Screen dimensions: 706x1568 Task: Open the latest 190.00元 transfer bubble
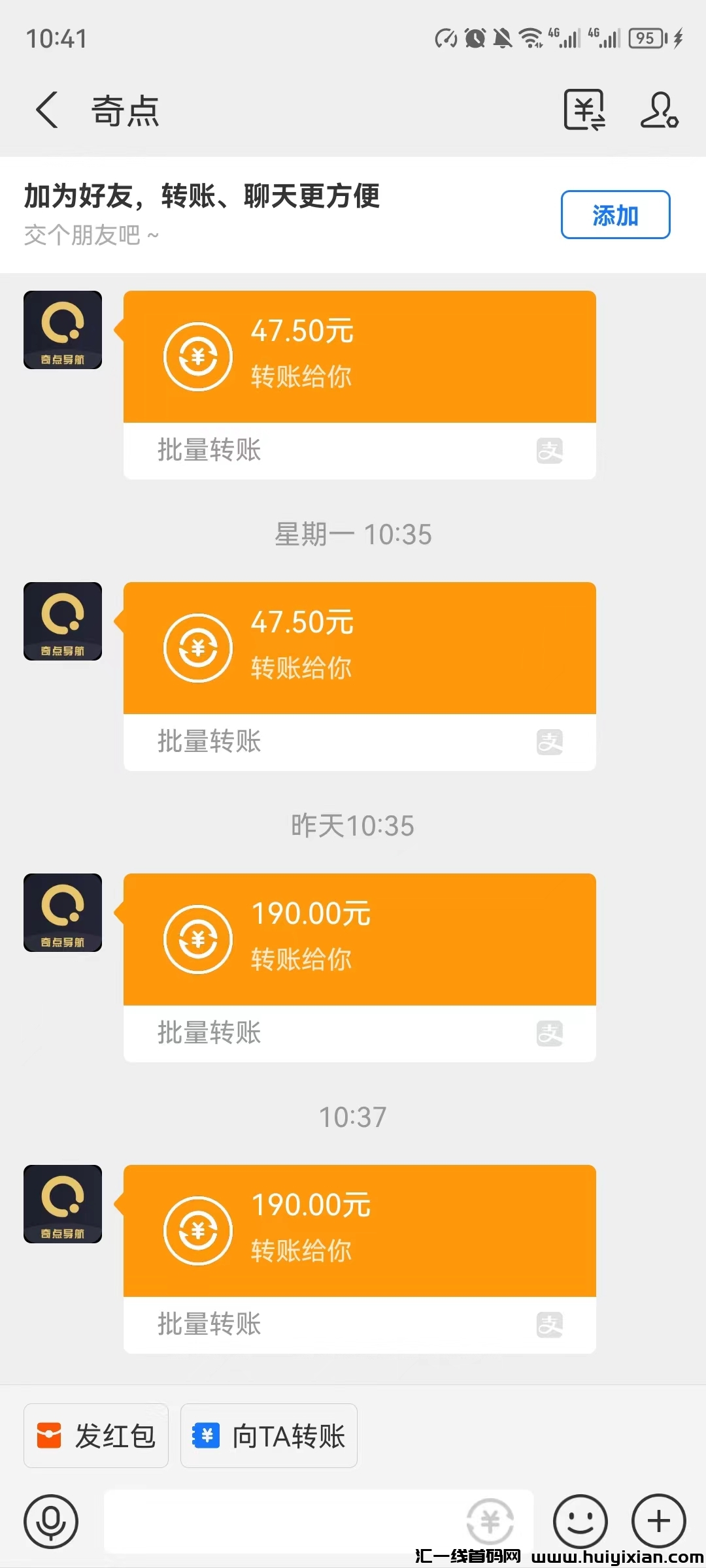pyautogui.click(x=359, y=1230)
